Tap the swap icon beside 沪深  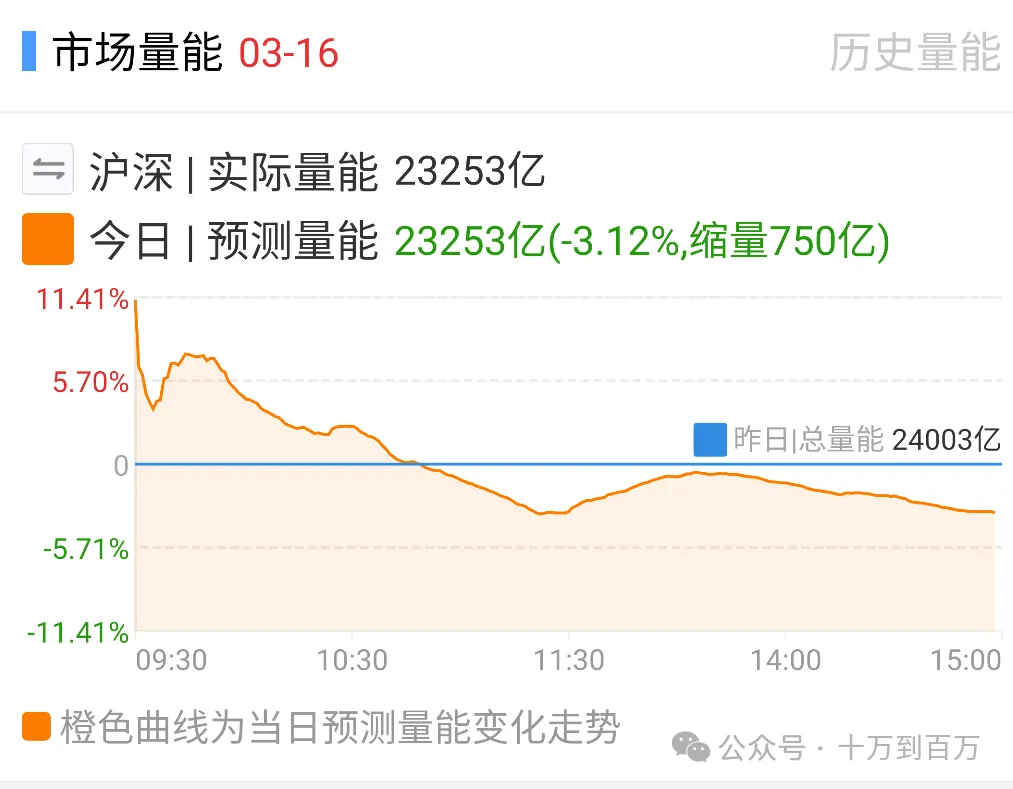[x=48, y=169]
